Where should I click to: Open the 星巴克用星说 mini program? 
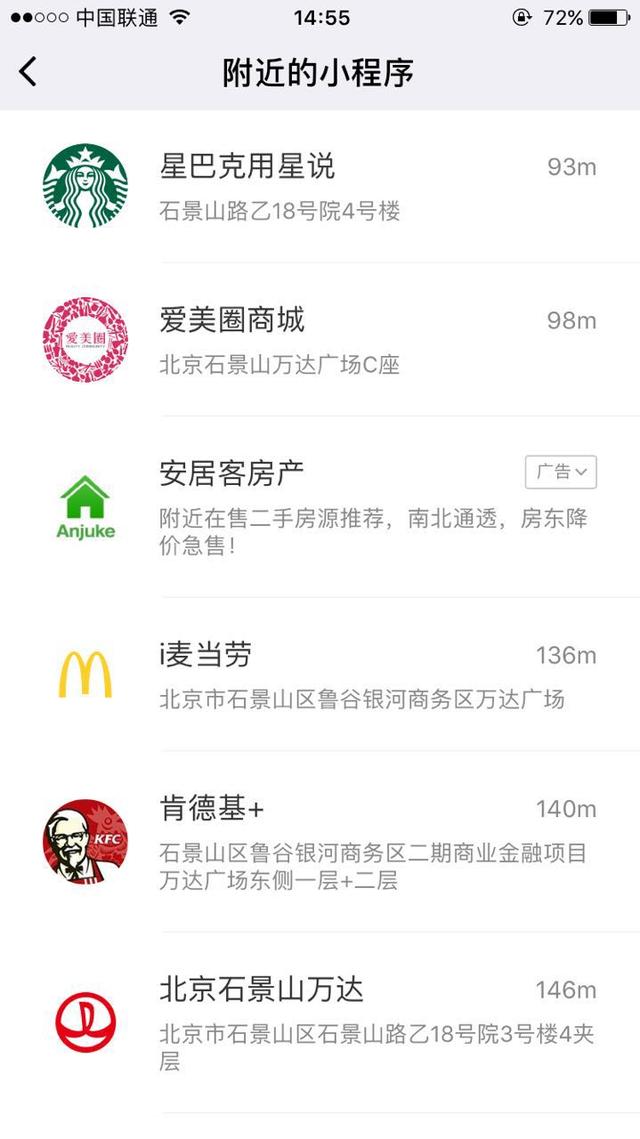click(x=320, y=186)
